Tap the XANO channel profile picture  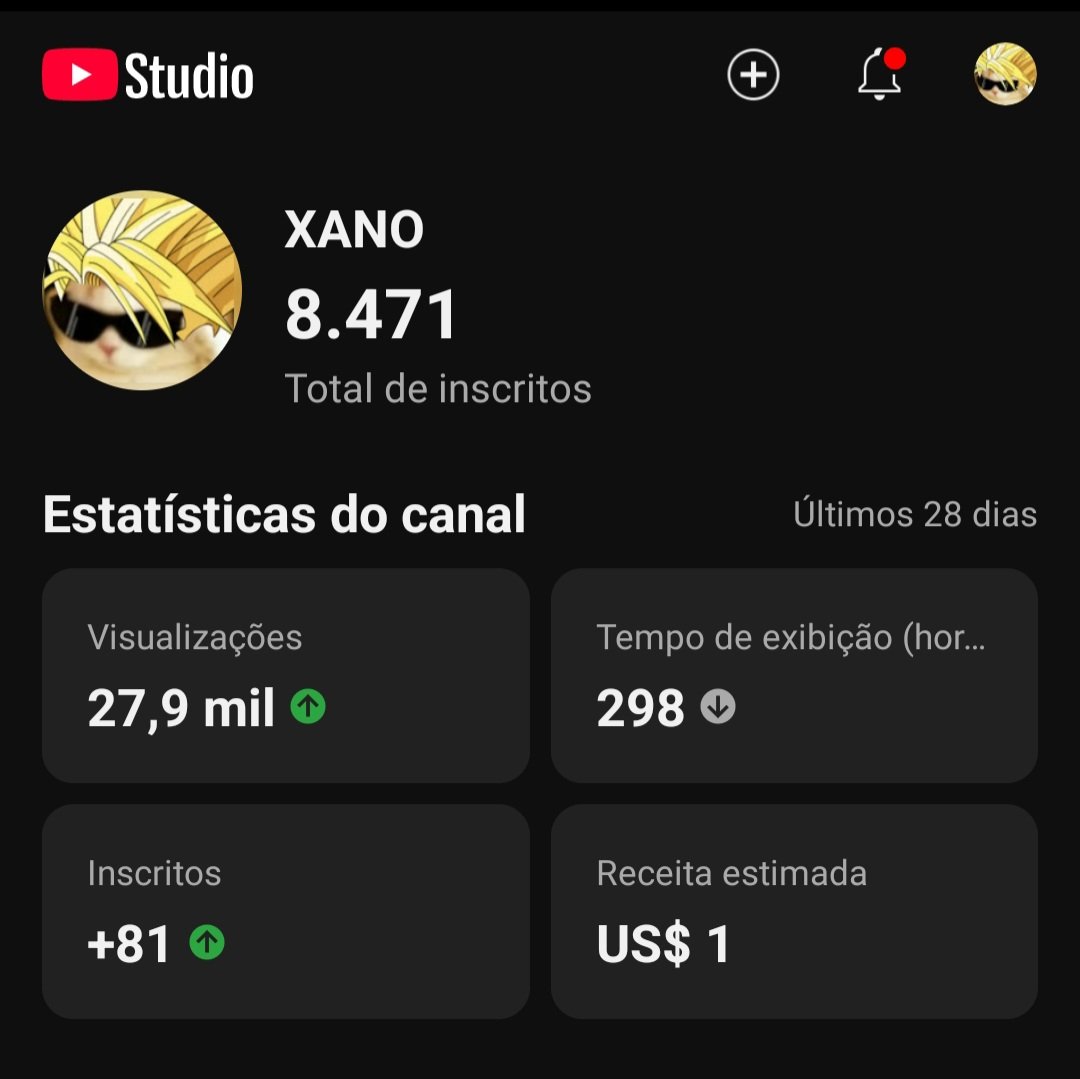[141, 290]
